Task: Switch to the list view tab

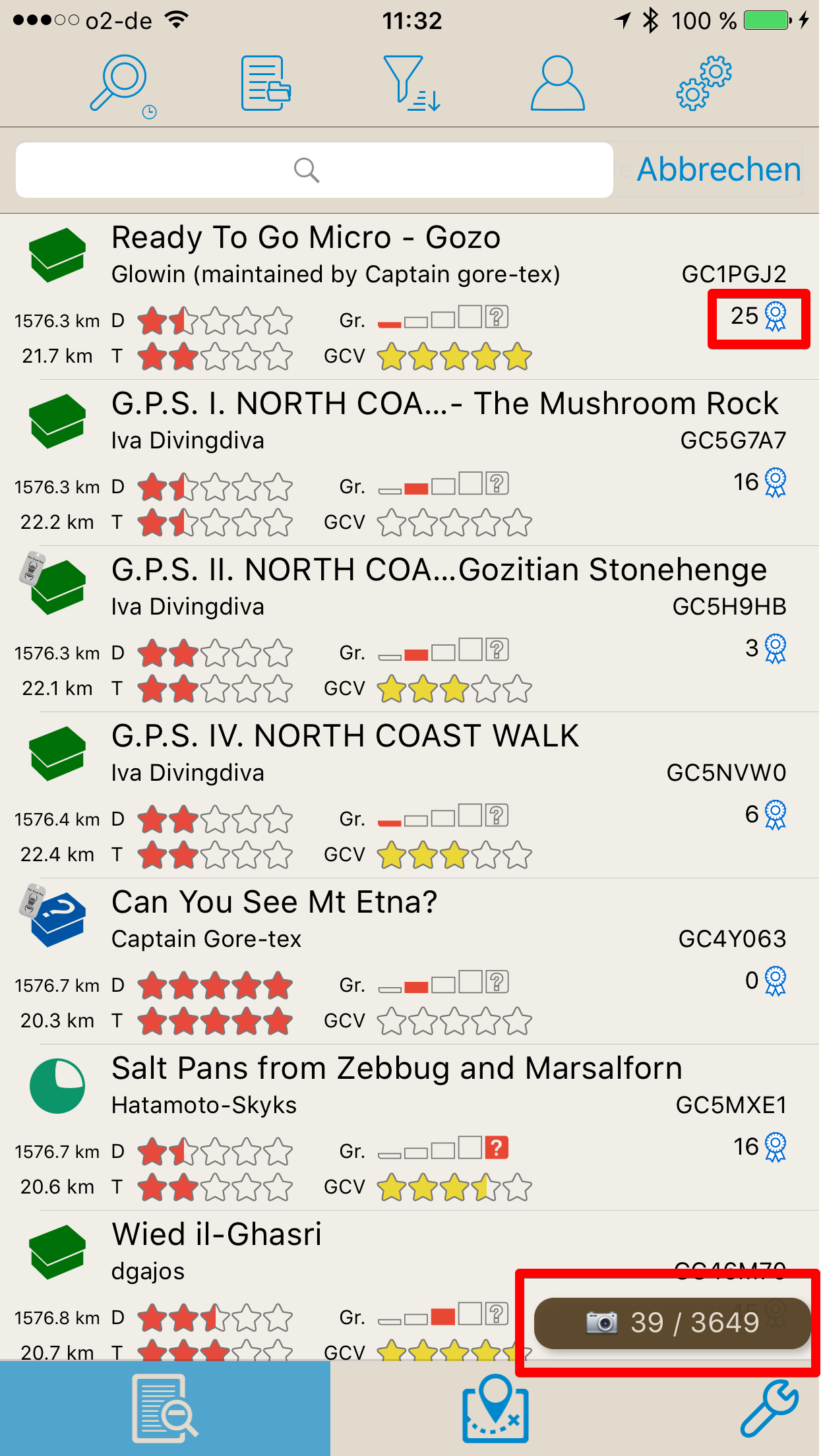Action: [x=165, y=1409]
